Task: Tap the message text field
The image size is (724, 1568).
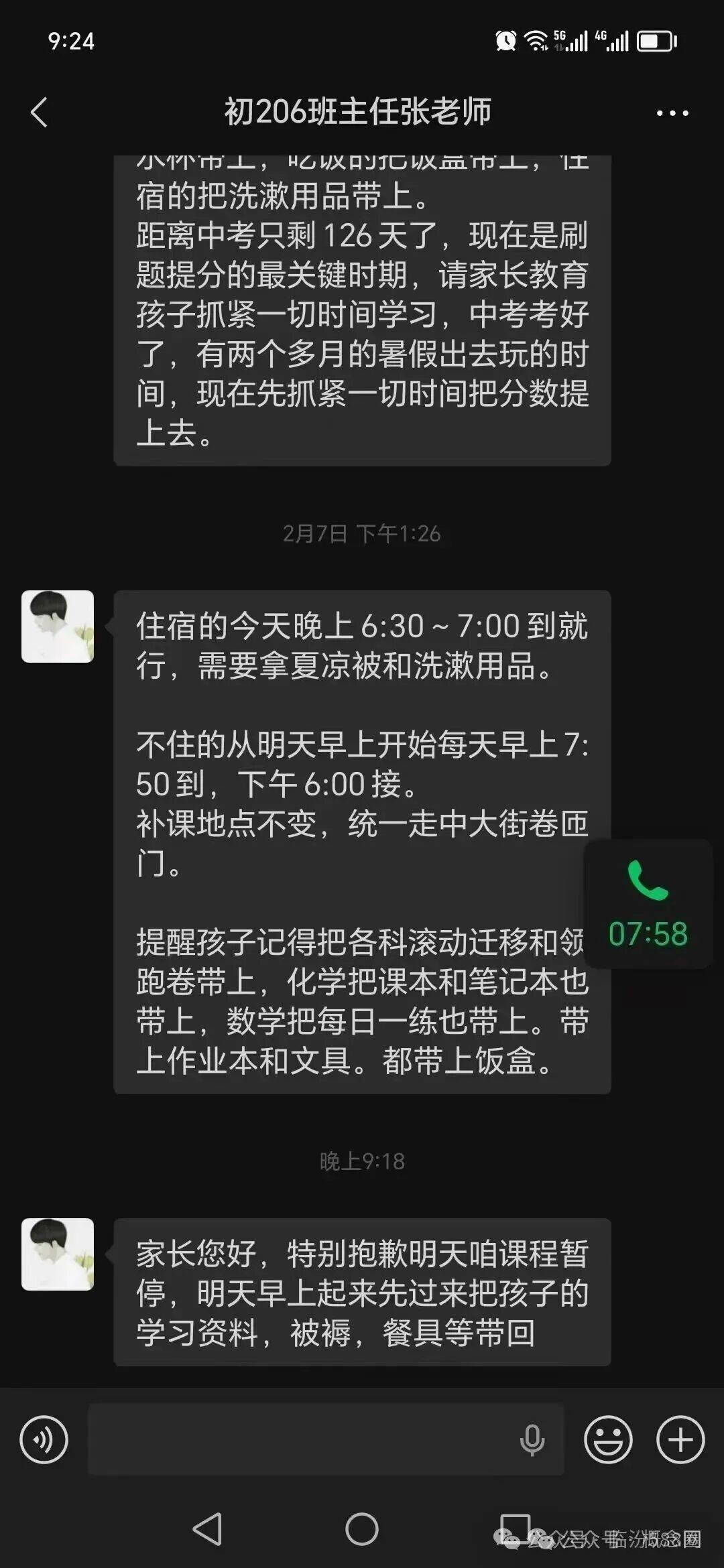Action: pos(302,1439)
